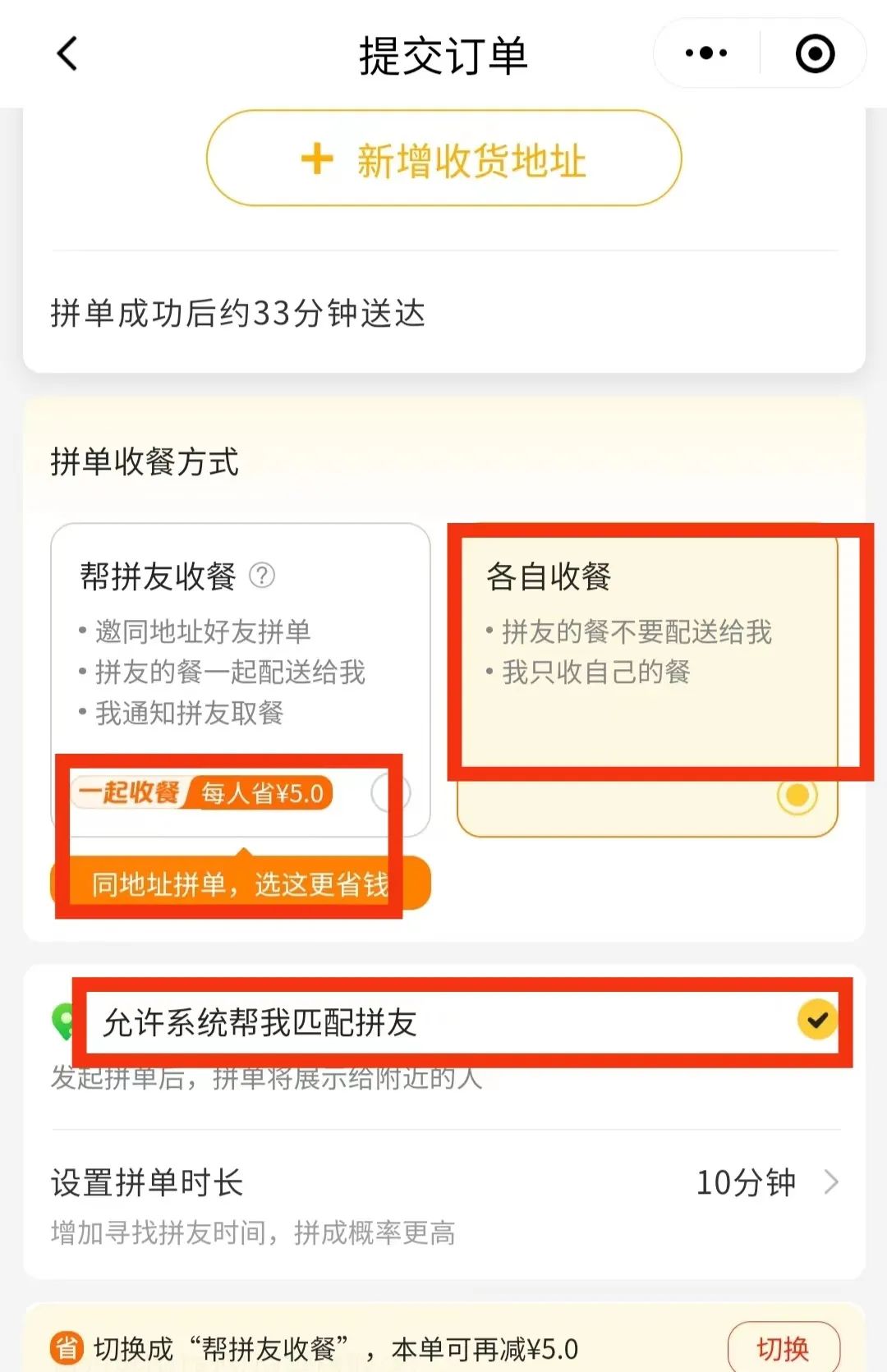
Task: Tap 新增收货地址 to add a delivery address
Action: (x=443, y=159)
